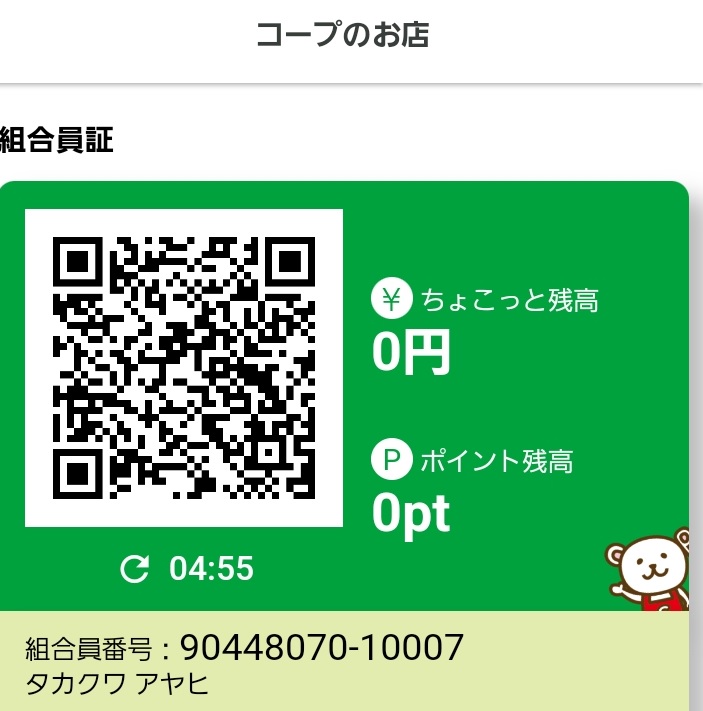Open the ポイント残高 balance
703x711 pixels.
[x=473, y=490]
